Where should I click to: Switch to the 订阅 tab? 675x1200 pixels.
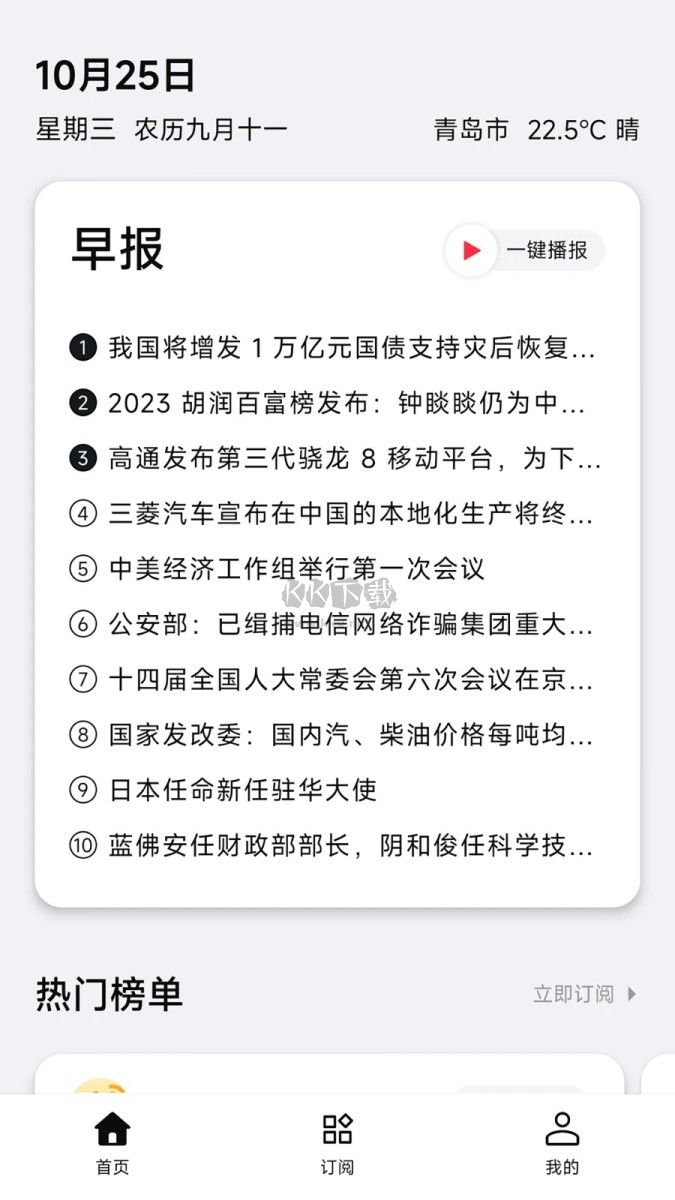[337, 1142]
